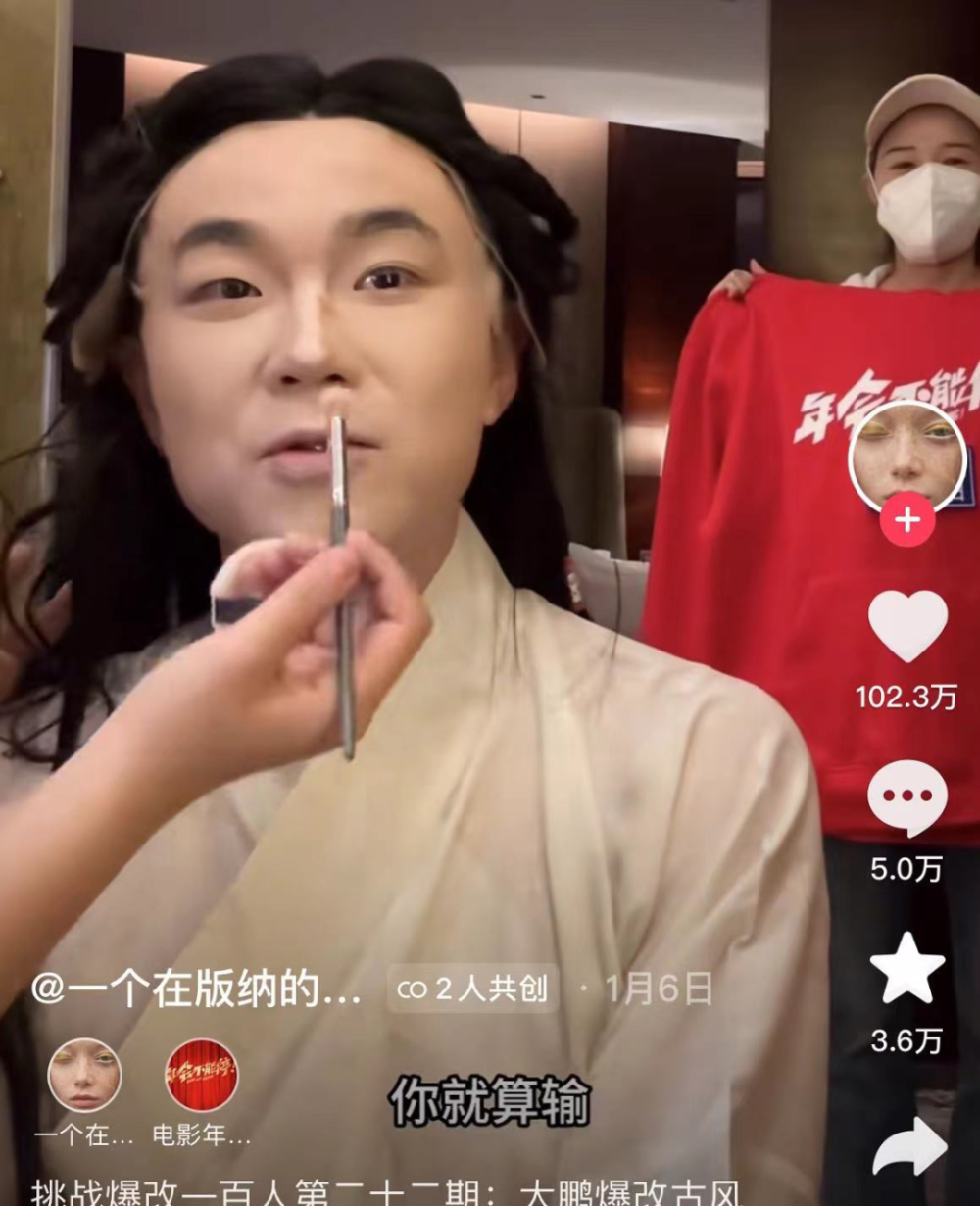This screenshot has width=980, height=1206.
Task: Open the 一个在 co-creator avatar thumbnail
Action: click(81, 1076)
